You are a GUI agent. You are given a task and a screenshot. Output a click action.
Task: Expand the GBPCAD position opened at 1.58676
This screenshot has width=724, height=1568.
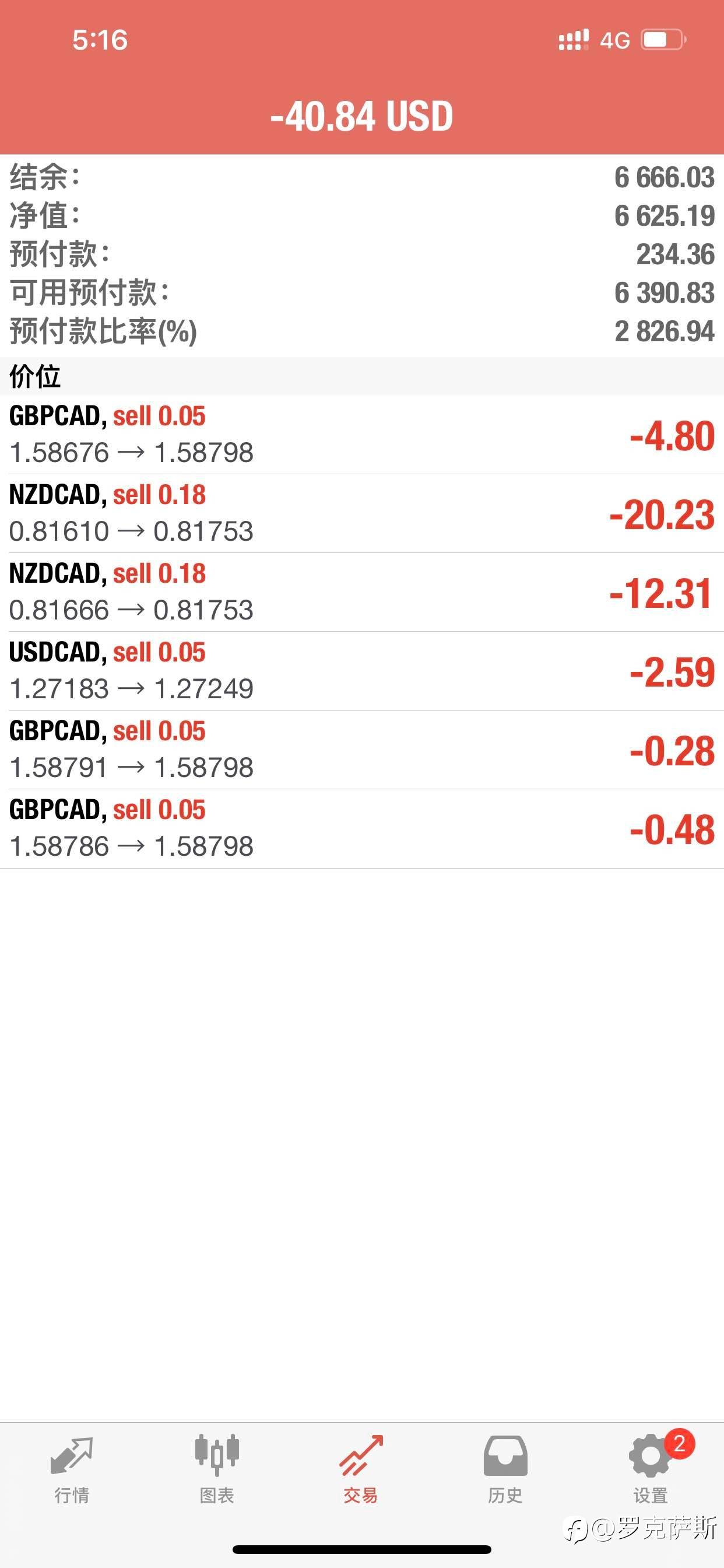coord(361,435)
